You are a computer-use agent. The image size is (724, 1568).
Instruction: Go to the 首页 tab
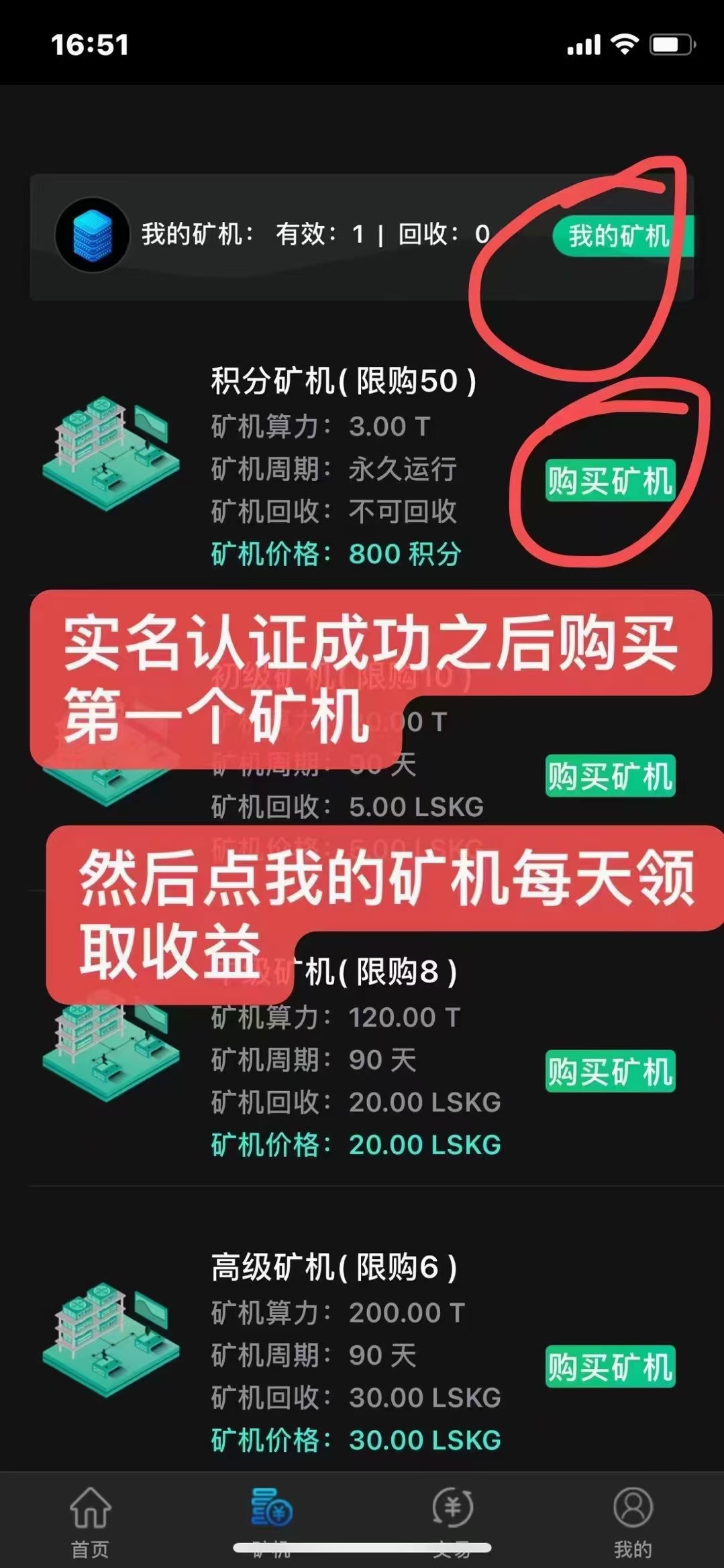(x=90, y=1521)
